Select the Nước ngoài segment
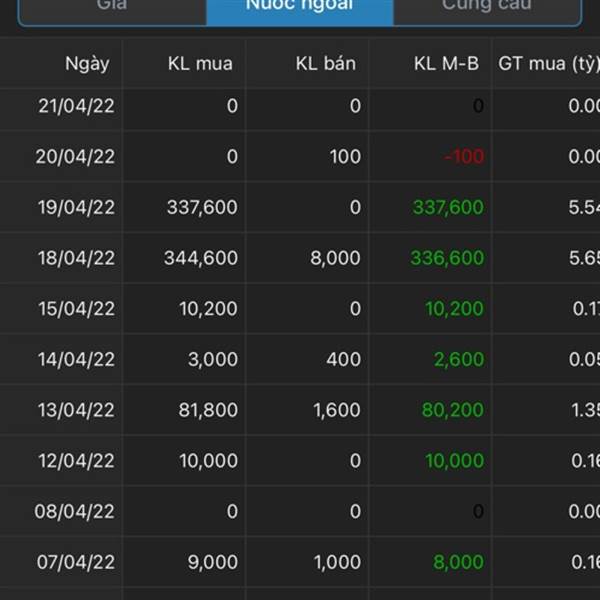 click(x=299, y=8)
